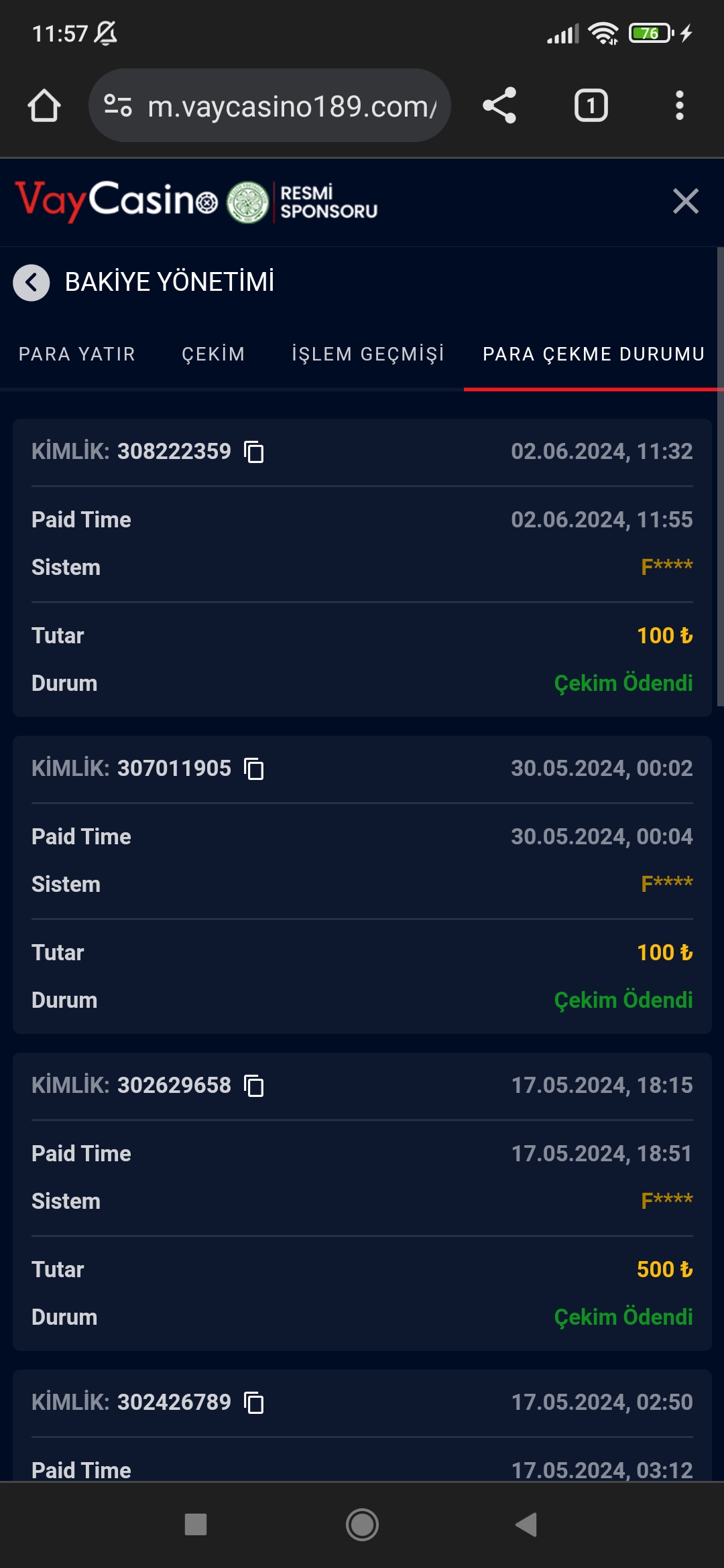Copy withdrawal ID 308222359
Image resolution: width=724 pixels, height=1568 pixels.
pyautogui.click(x=254, y=452)
